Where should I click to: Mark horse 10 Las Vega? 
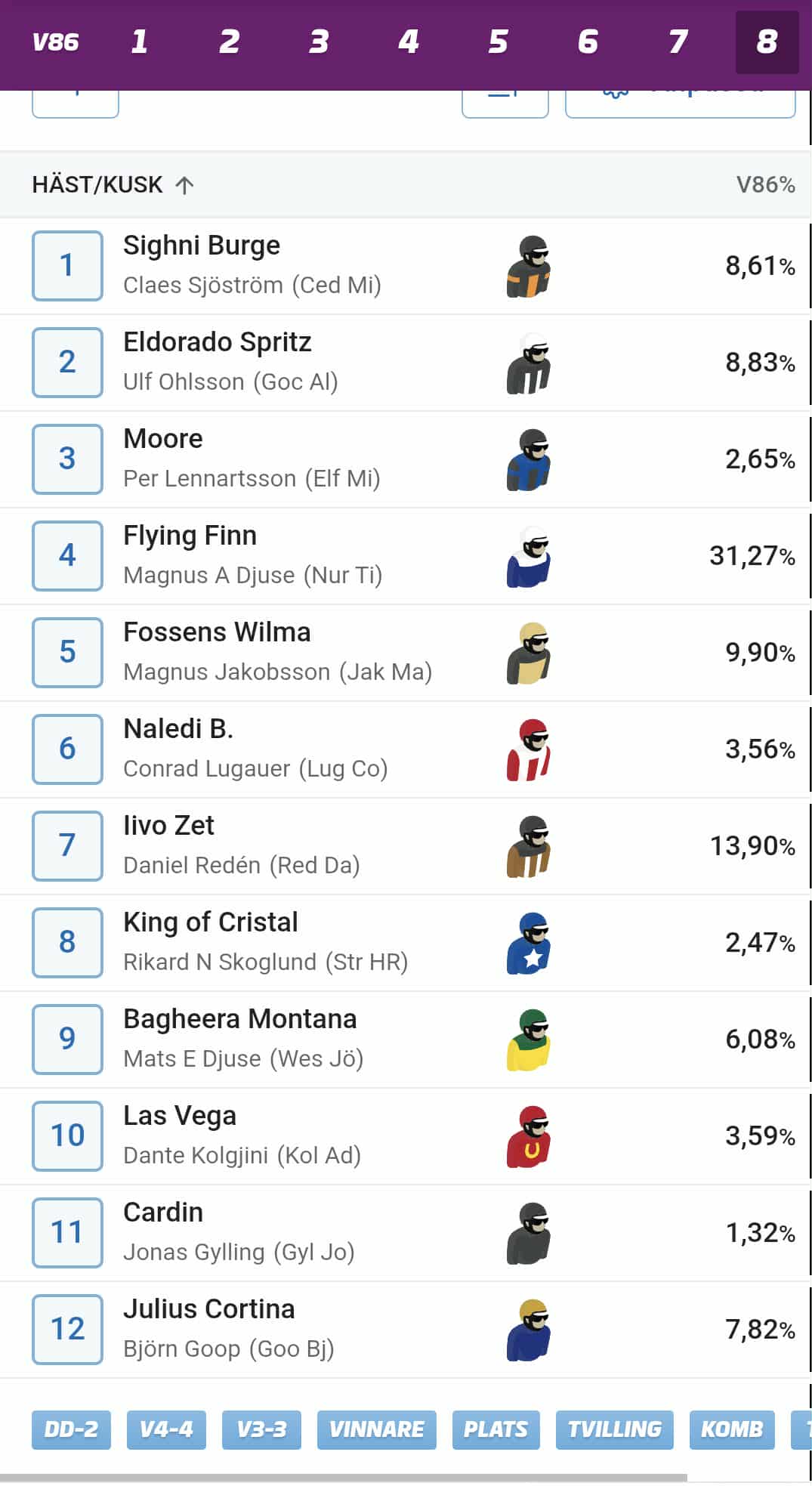tap(67, 1135)
